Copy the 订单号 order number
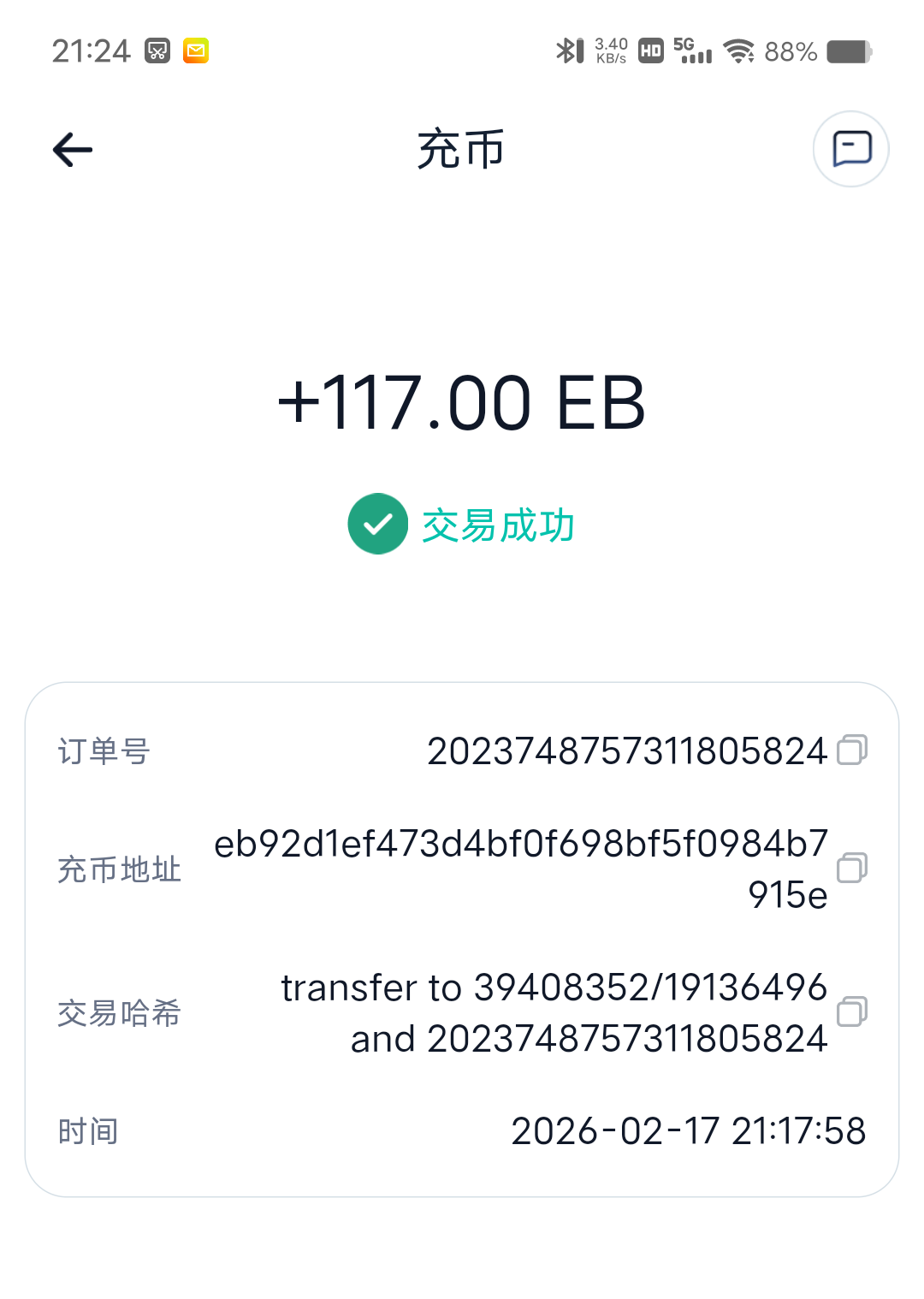This screenshot has height=1299, width=924. click(x=851, y=750)
